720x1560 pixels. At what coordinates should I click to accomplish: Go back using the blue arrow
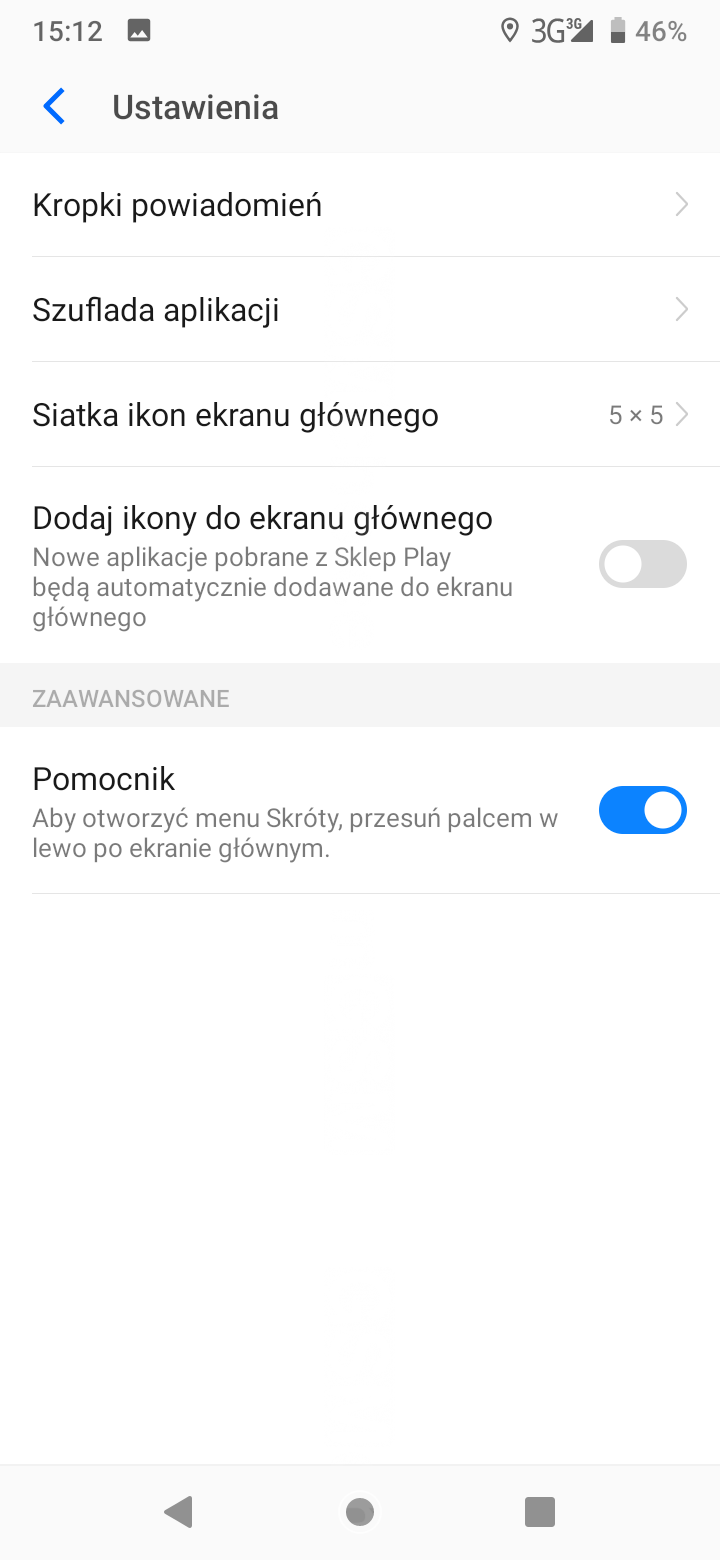pos(54,107)
